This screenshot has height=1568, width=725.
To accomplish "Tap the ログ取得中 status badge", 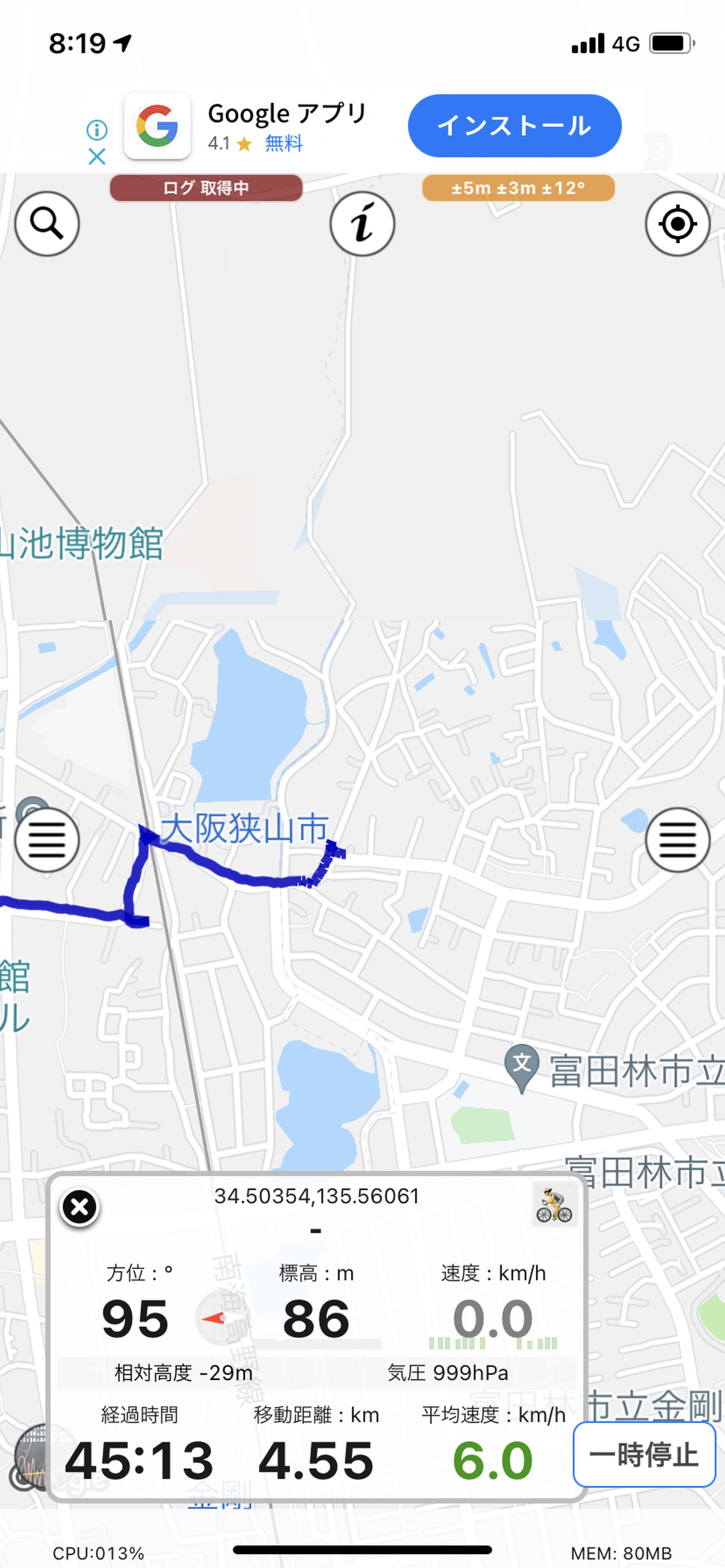I will pos(206,188).
